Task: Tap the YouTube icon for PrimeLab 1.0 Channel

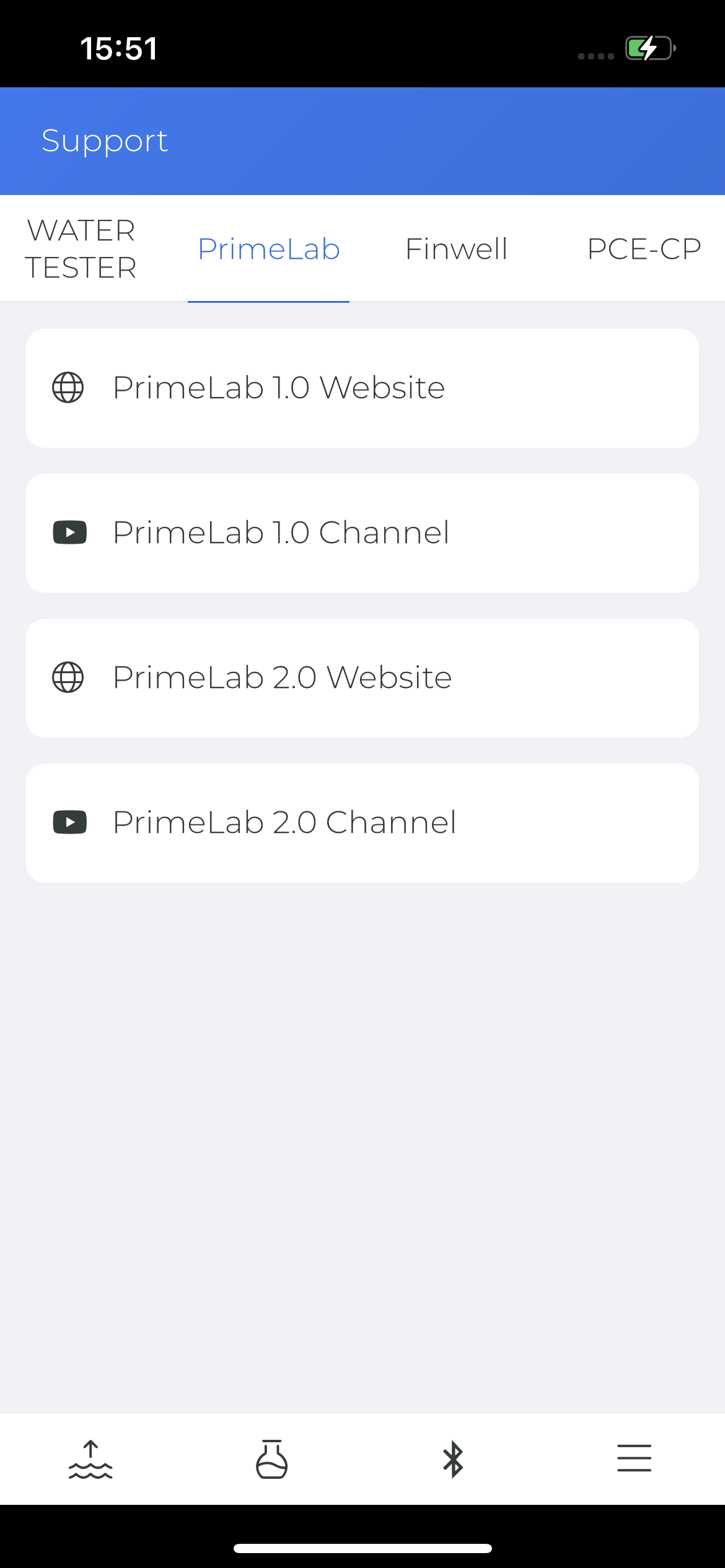Action: (x=69, y=533)
